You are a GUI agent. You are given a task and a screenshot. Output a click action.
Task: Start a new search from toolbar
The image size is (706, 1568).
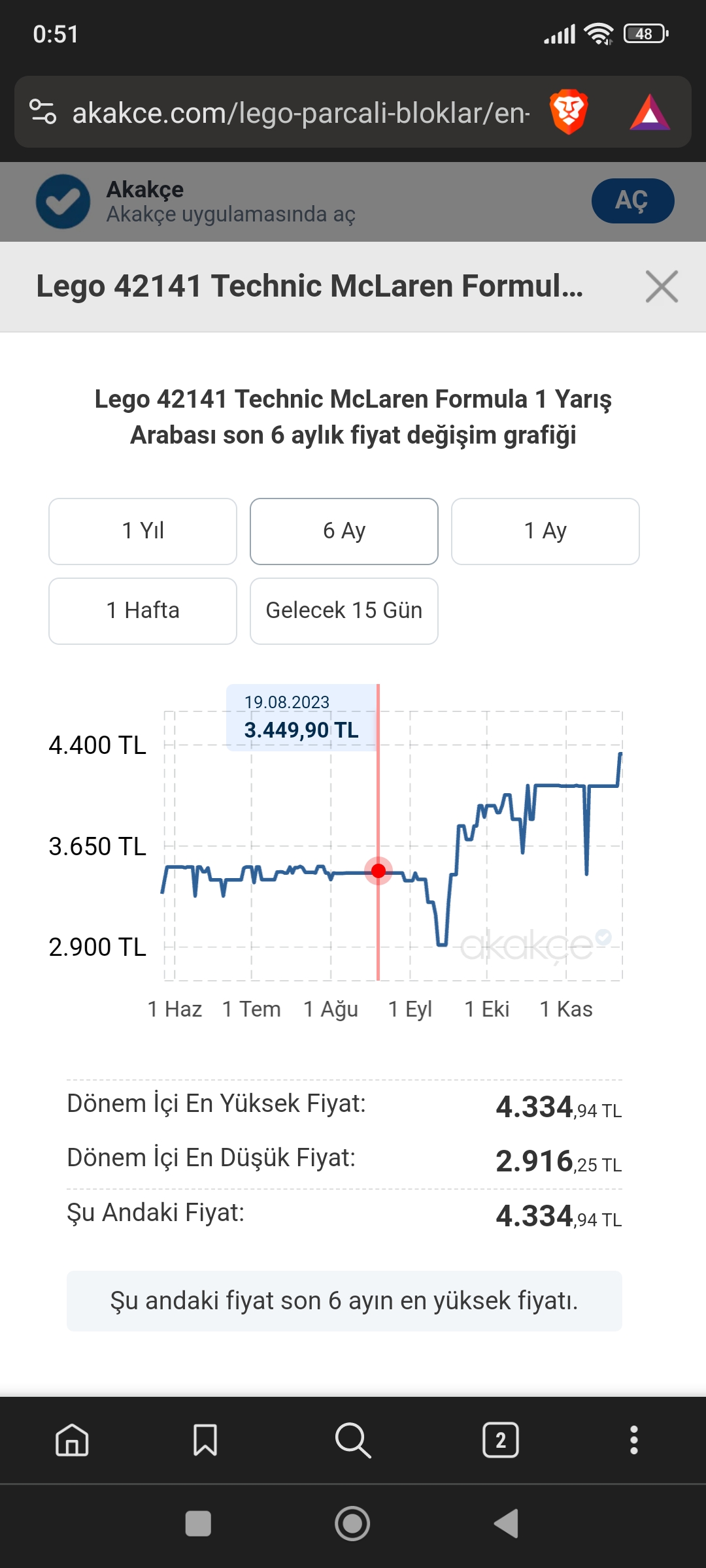tap(353, 1440)
